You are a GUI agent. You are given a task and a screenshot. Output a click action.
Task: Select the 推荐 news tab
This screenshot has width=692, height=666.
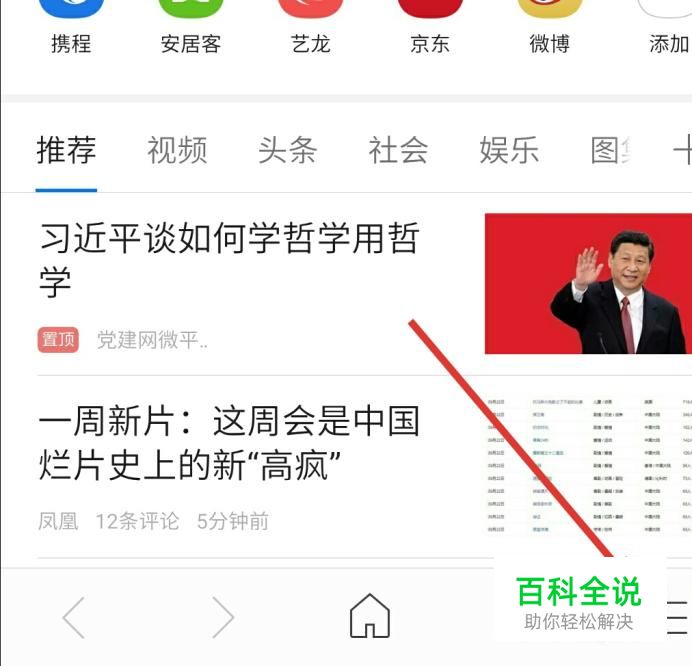[x=66, y=151]
